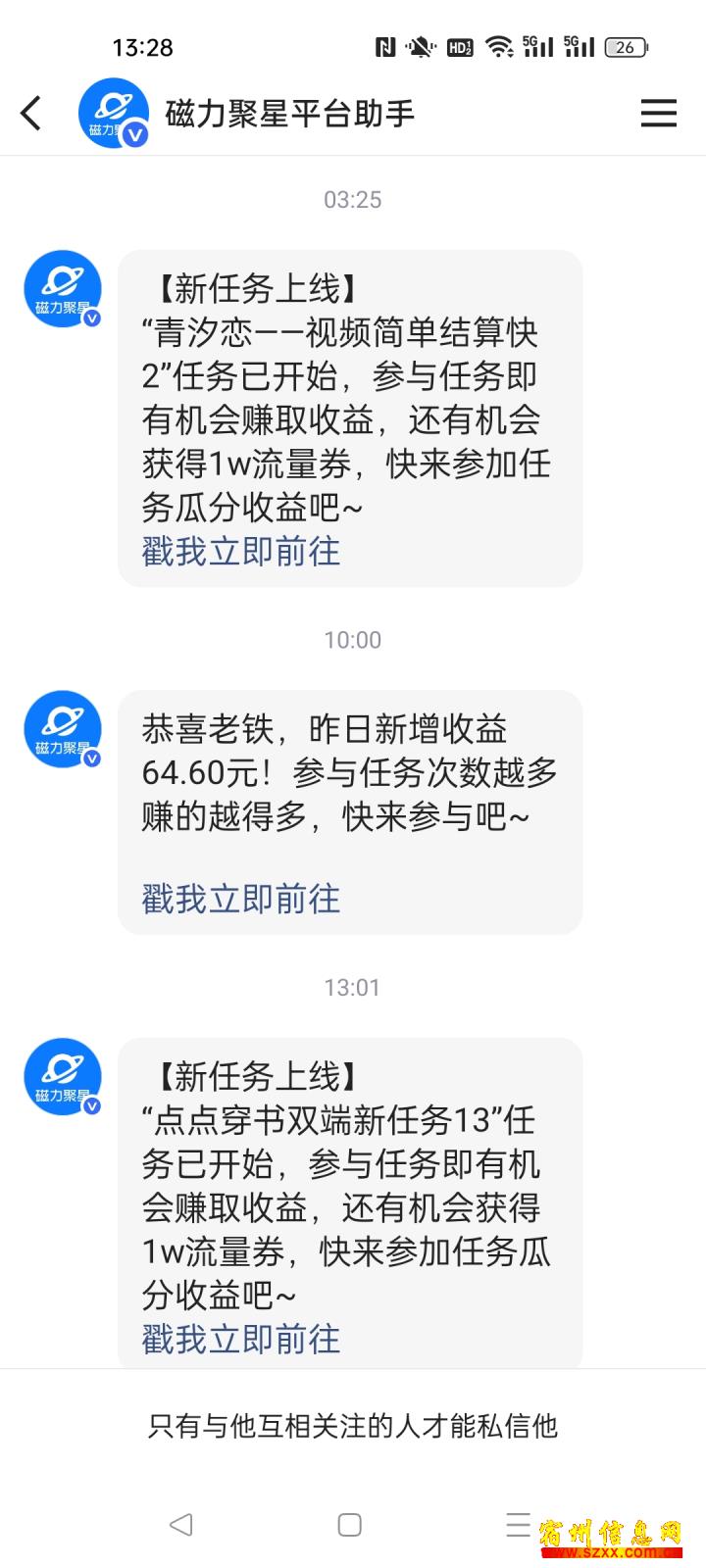Image resolution: width=706 pixels, height=1568 pixels.
Task: Tap sender avatar beside 恭喜老铁 message
Action: [x=63, y=729]
